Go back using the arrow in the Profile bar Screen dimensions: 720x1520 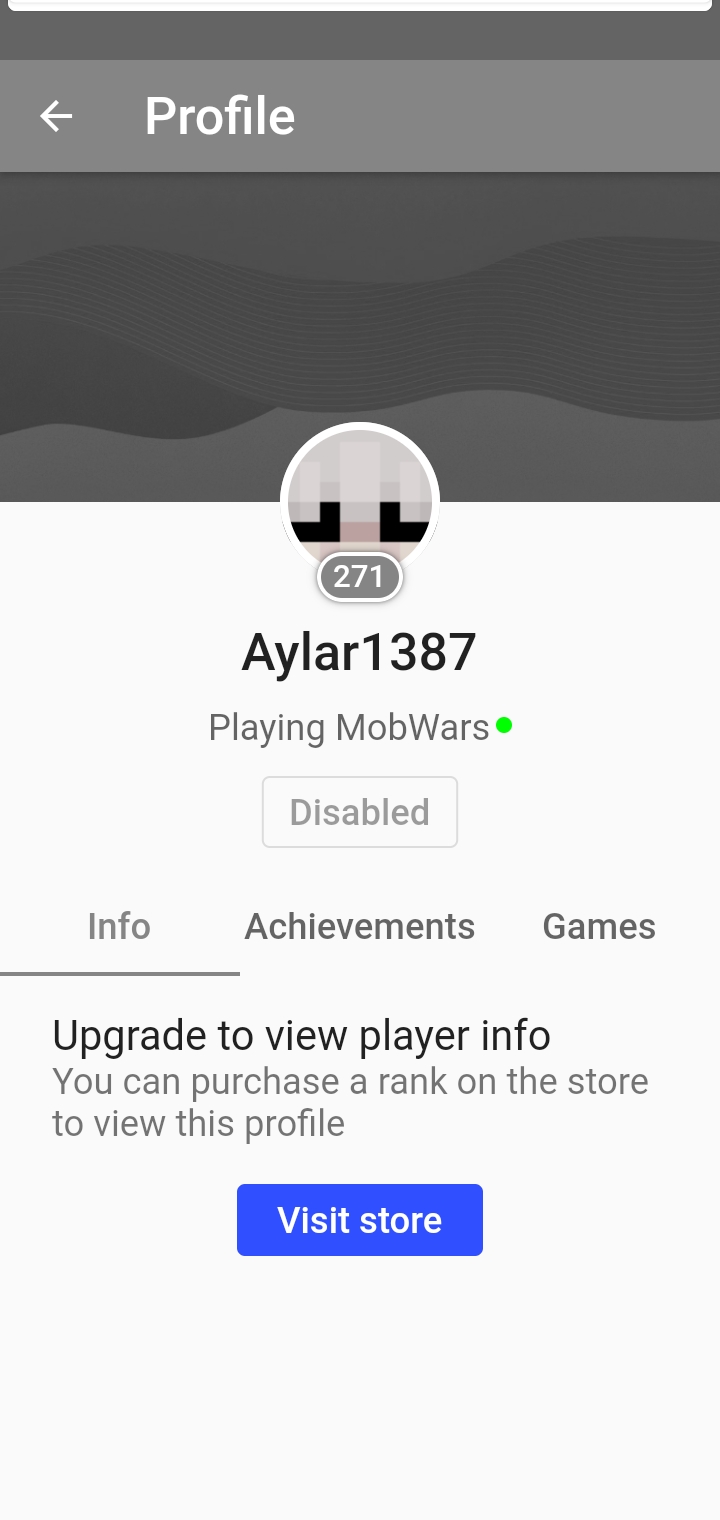[56, 117]
